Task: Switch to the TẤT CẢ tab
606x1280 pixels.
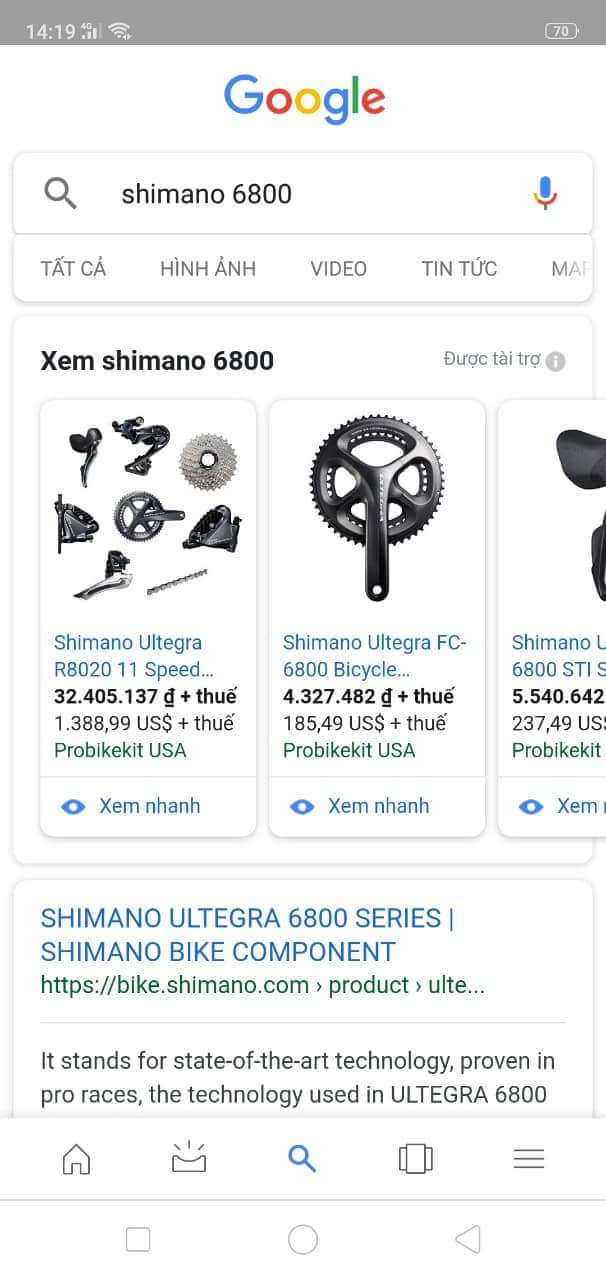Action: [73, 268]
